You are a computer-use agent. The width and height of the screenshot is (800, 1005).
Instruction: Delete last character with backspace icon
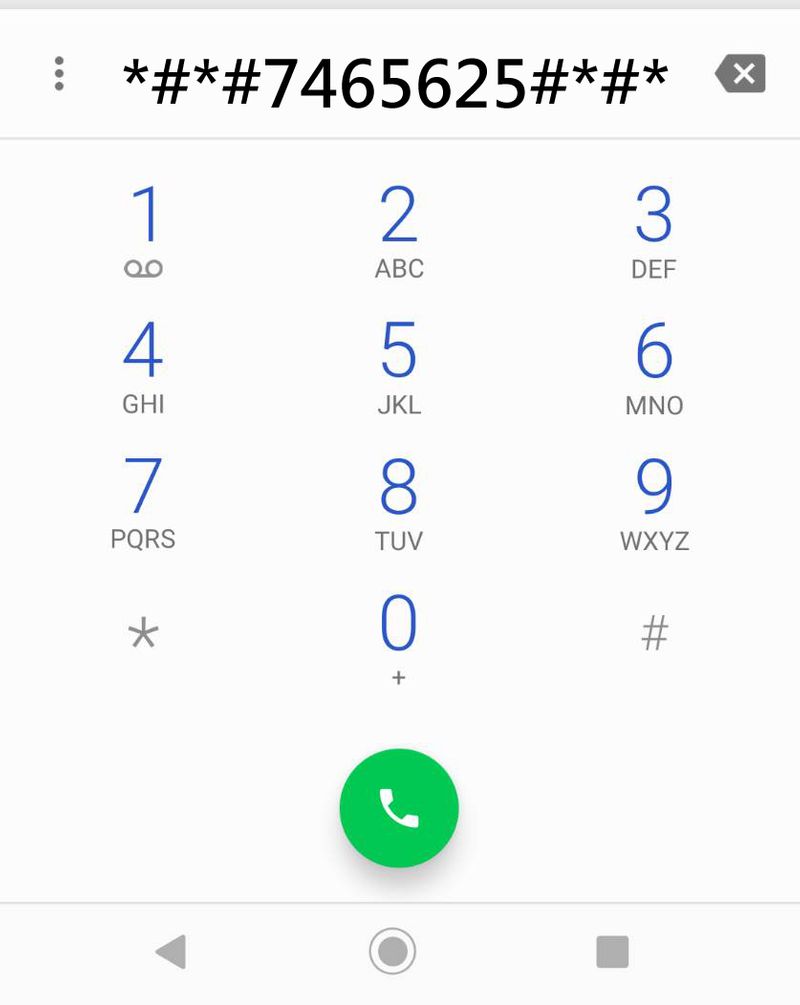[741, 74]
